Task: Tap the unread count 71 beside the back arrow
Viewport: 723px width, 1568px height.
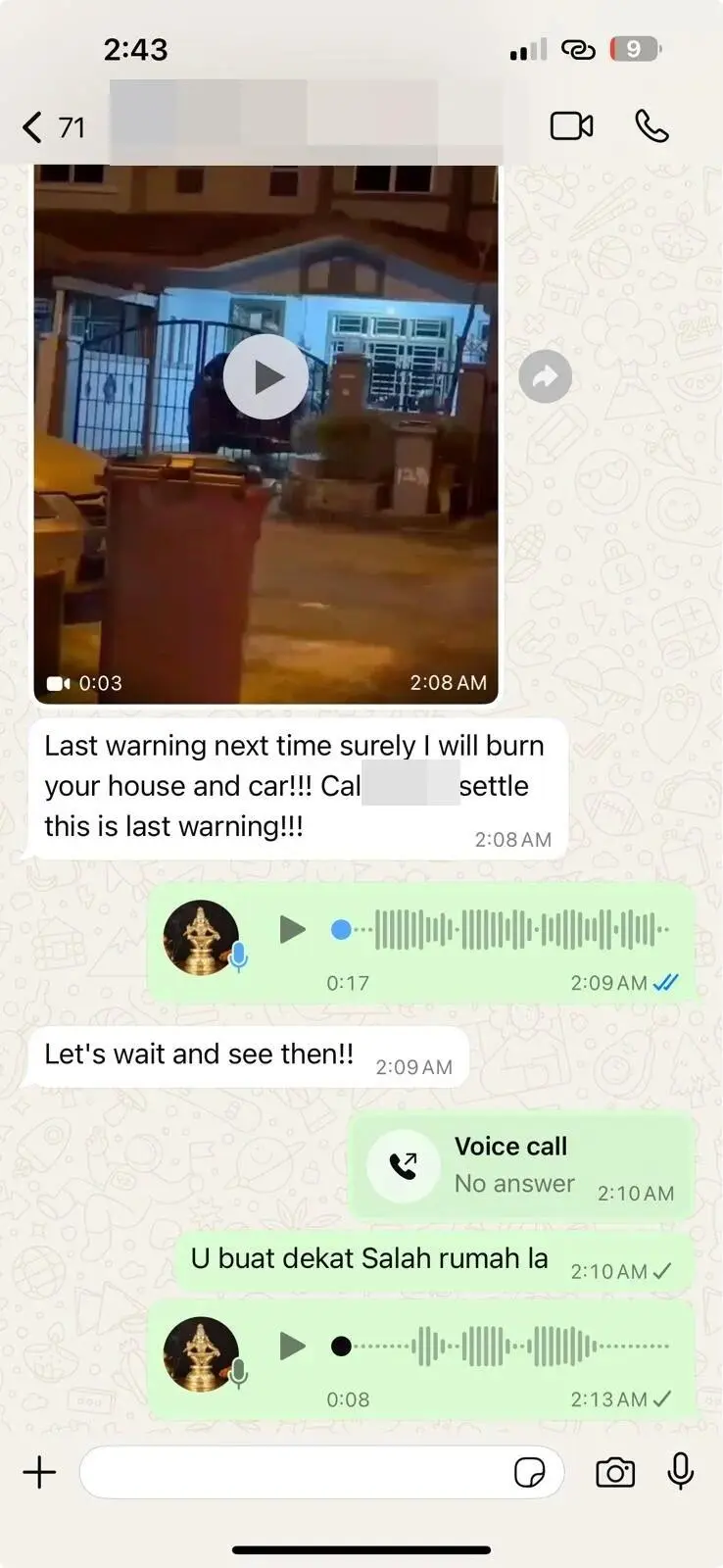Action: 71,127
